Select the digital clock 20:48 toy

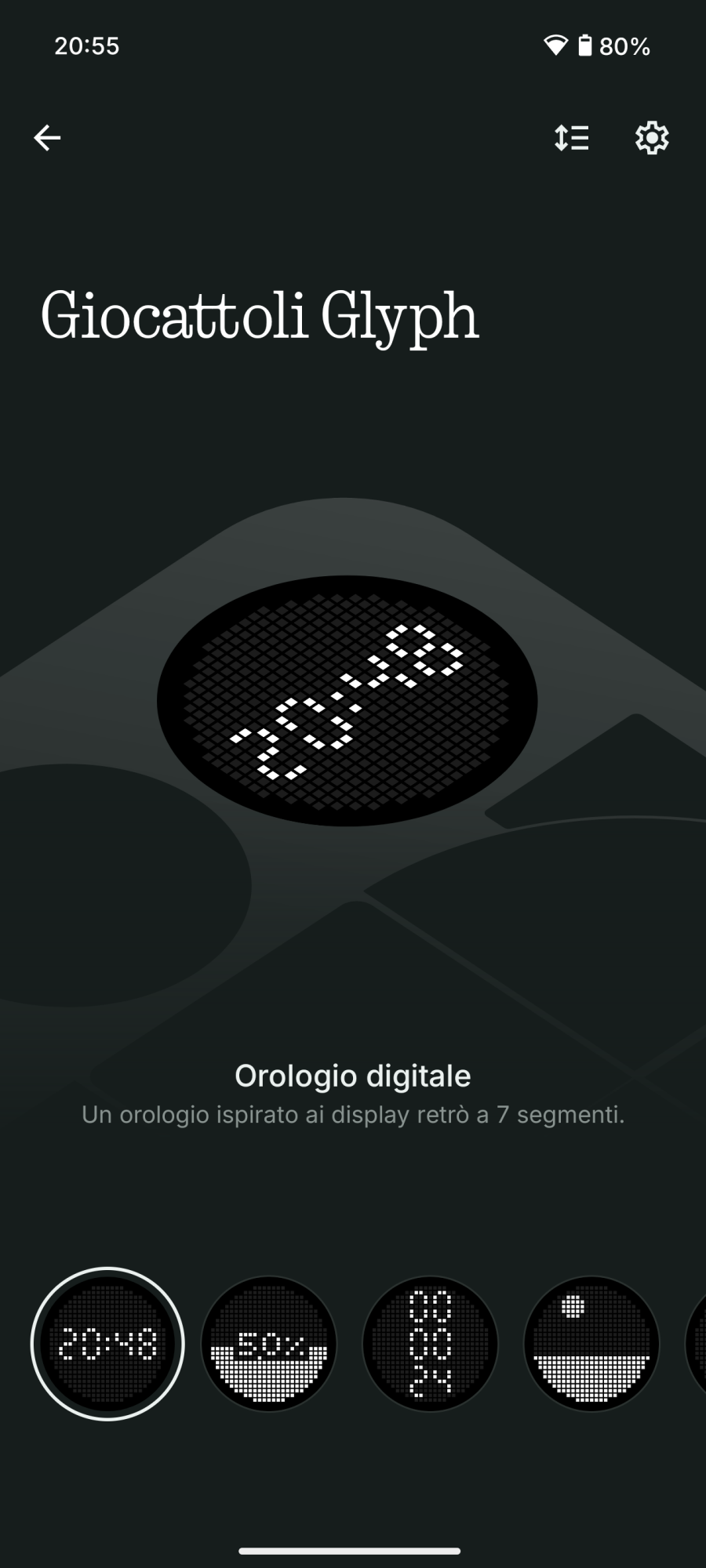(x=107, y=1344)
